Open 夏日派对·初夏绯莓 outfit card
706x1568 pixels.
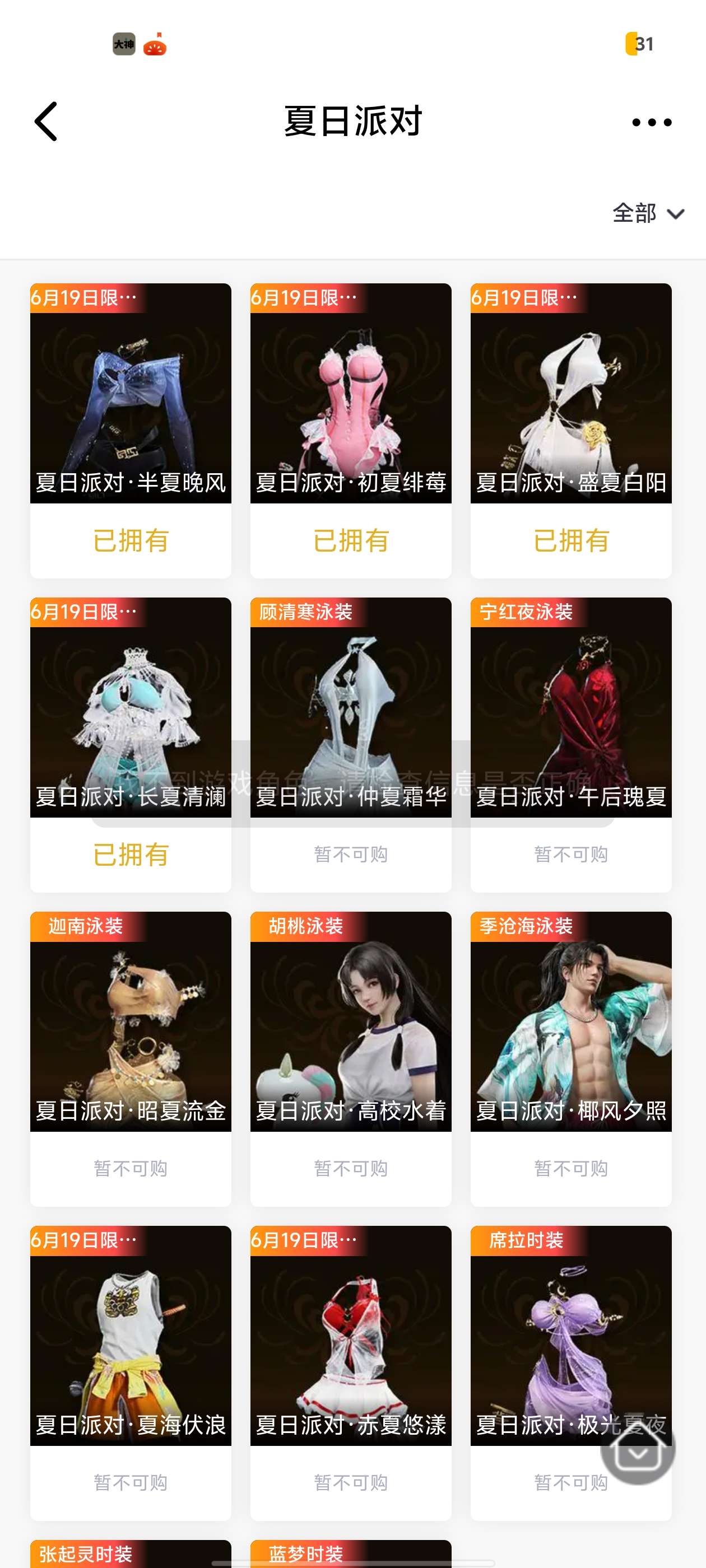pos(350,393)
